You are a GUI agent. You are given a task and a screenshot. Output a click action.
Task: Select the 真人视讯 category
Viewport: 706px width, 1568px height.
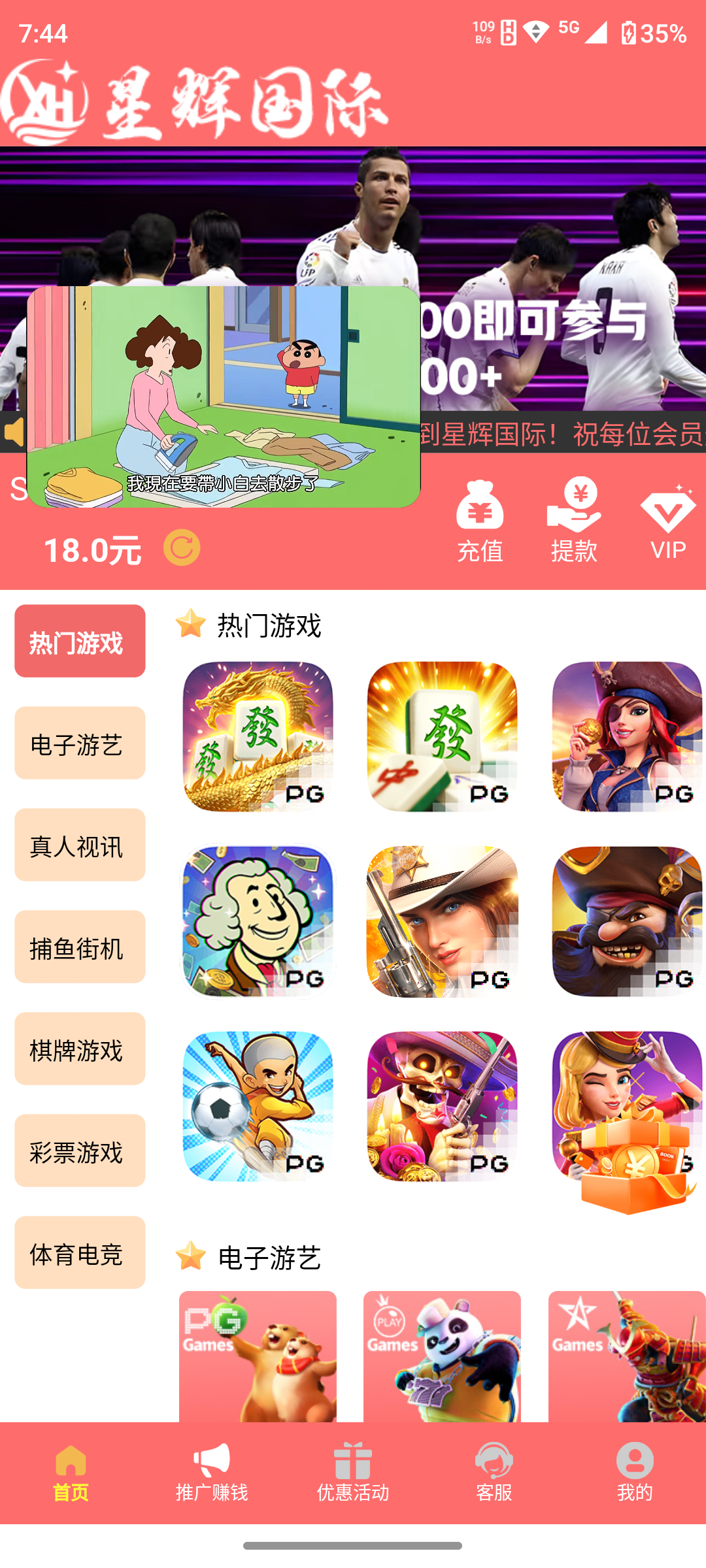pos(80,845)
